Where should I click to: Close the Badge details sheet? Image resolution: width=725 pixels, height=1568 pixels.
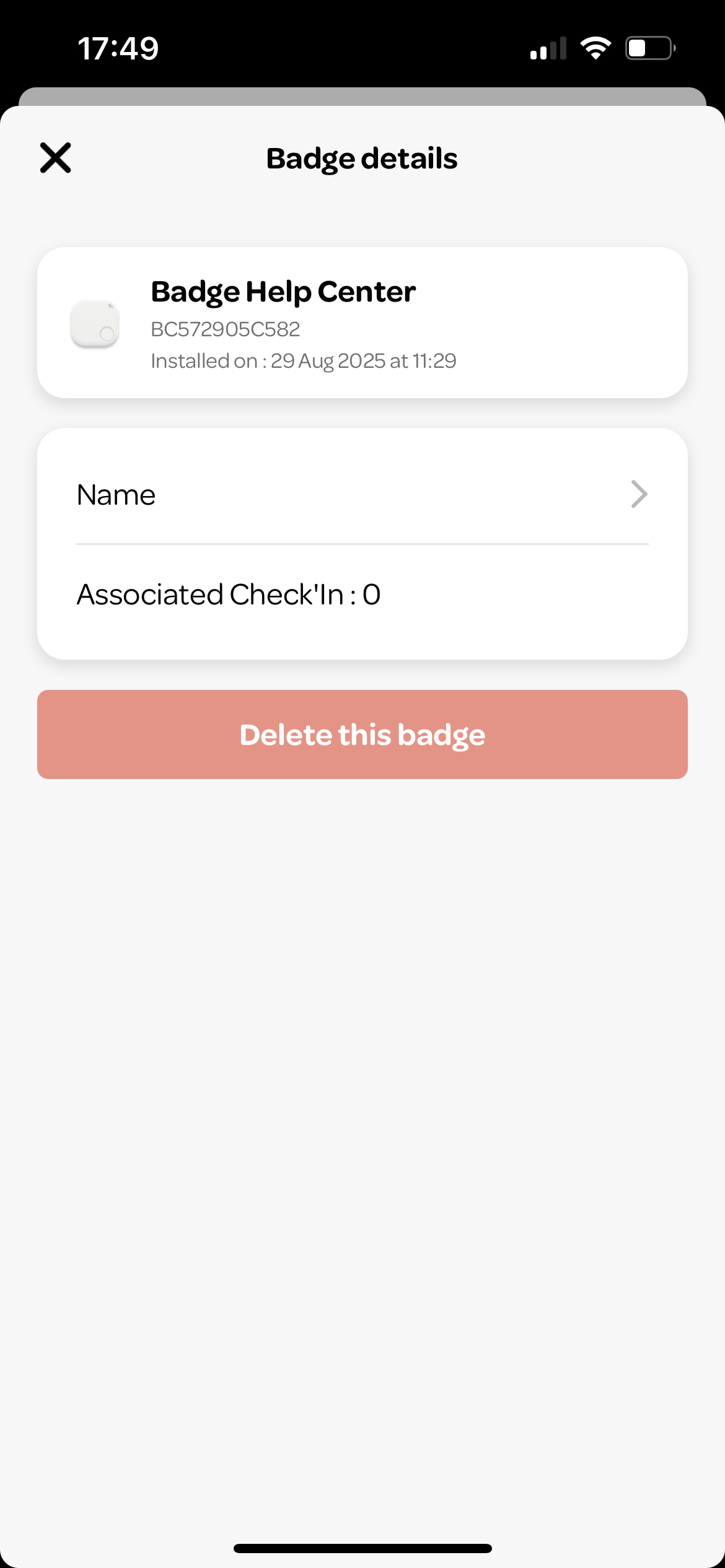56,158
